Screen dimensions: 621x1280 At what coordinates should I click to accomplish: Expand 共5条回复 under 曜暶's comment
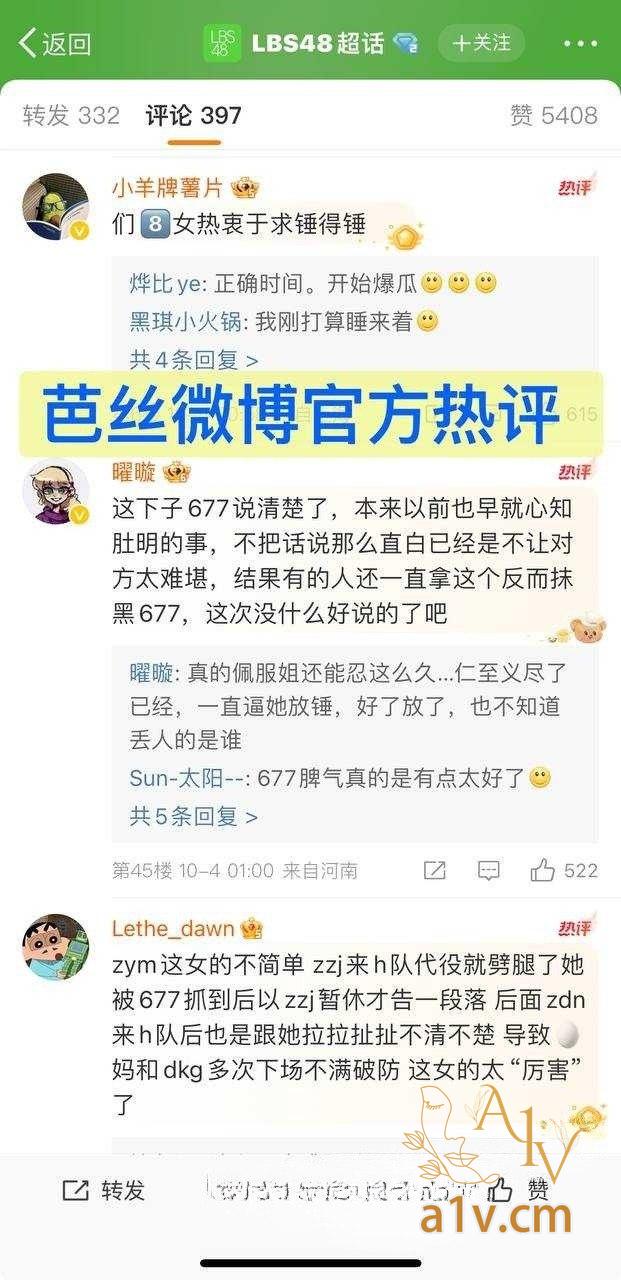tap(193, 816)
